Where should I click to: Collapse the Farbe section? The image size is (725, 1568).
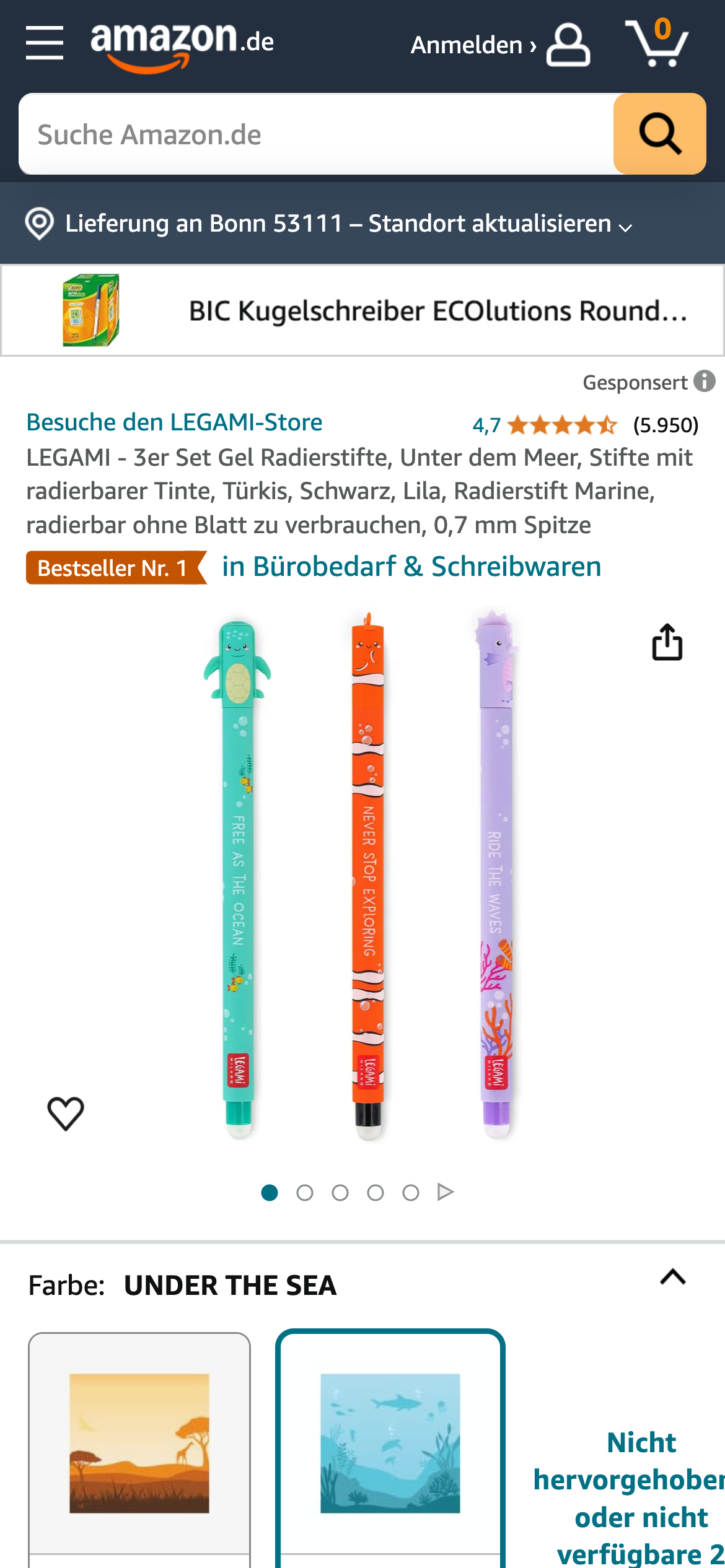click(x=673, y=1278)
